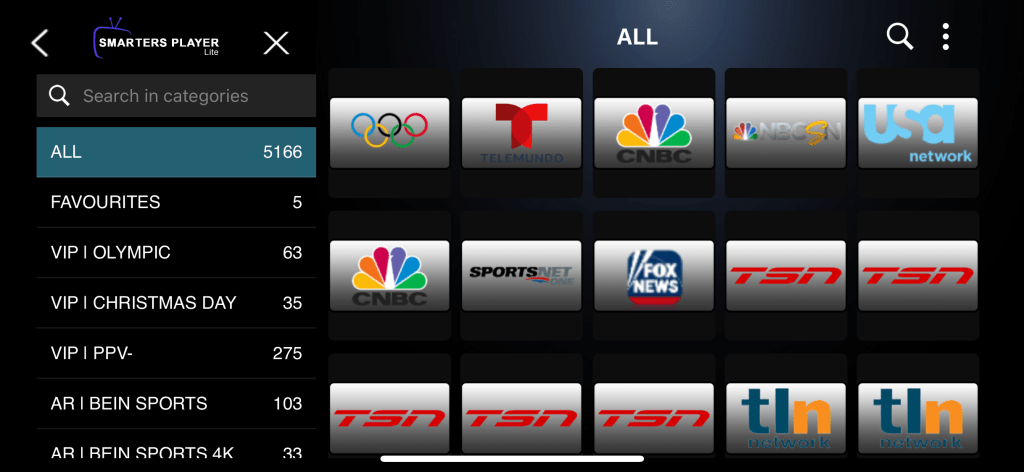This screenshot has width=1024, height=472.
Task: Open the Telemundo channel
Action: click(521, 132)
